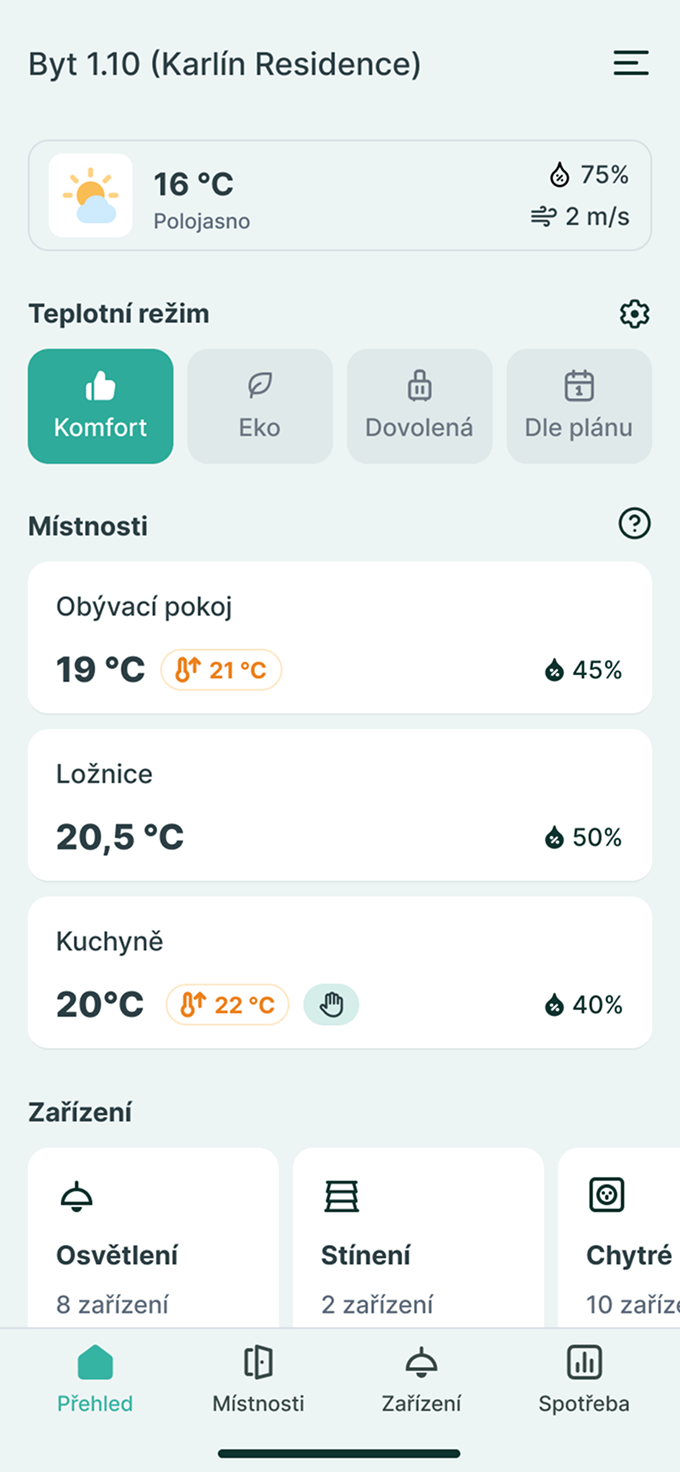The width and height of the screenshot is (680, 1472).
Task: View the Ložnice room details
Action: (x=340, y=805)
